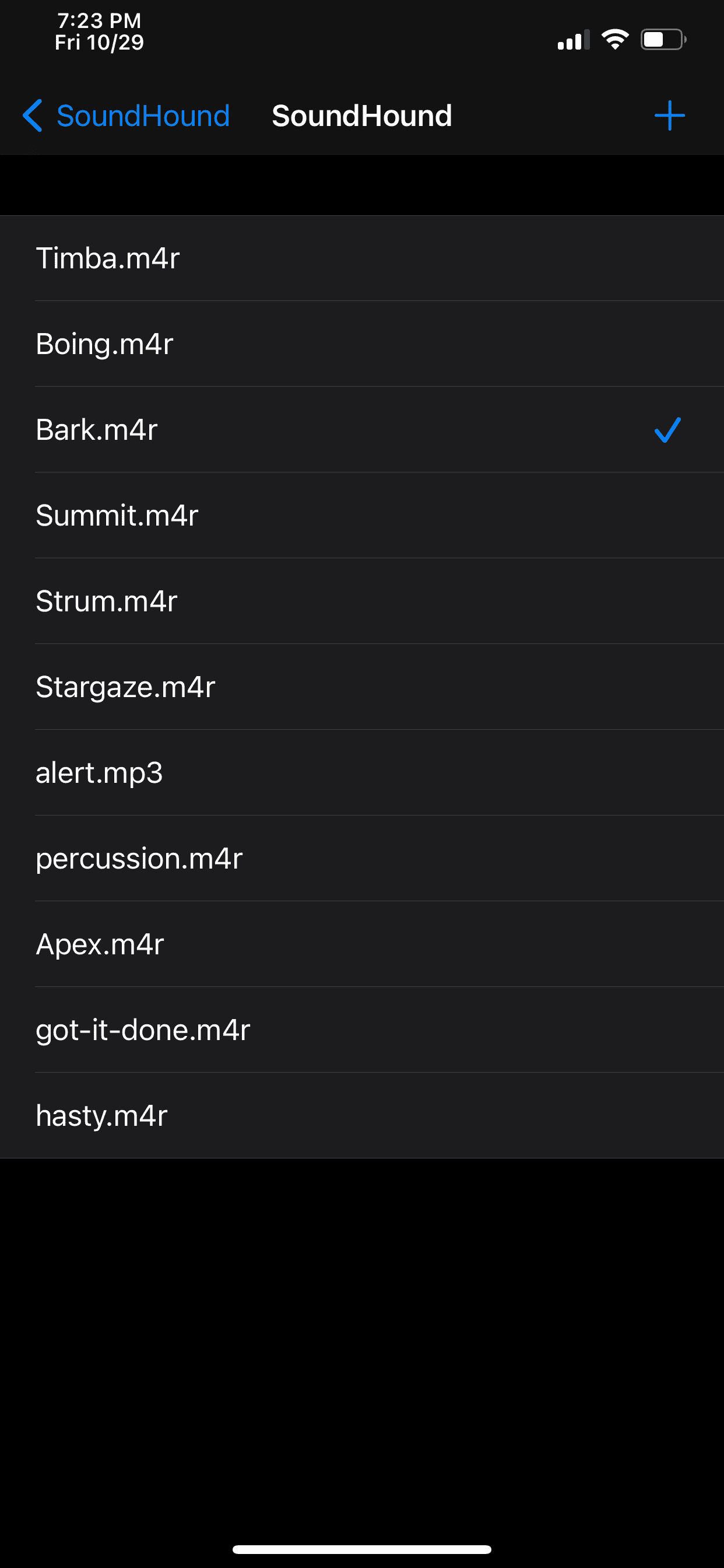Choose Boing.m4r from the list
Image resolution: width=724 pixels, height=1568 pixels.
click(362, 344)
